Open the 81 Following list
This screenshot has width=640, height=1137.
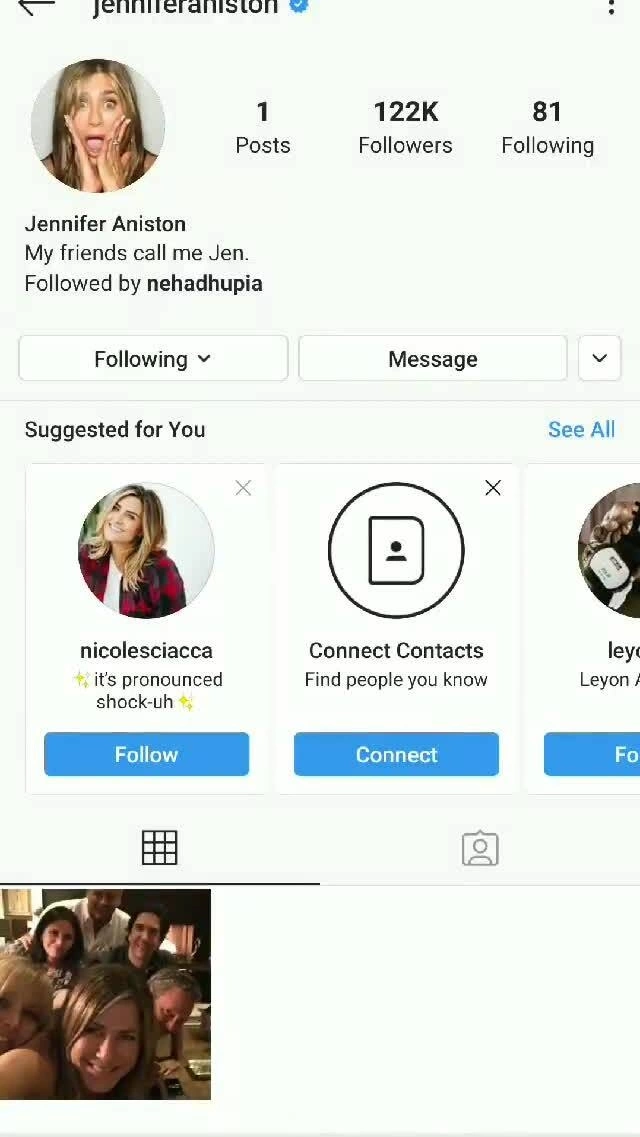tap(547, 127)
